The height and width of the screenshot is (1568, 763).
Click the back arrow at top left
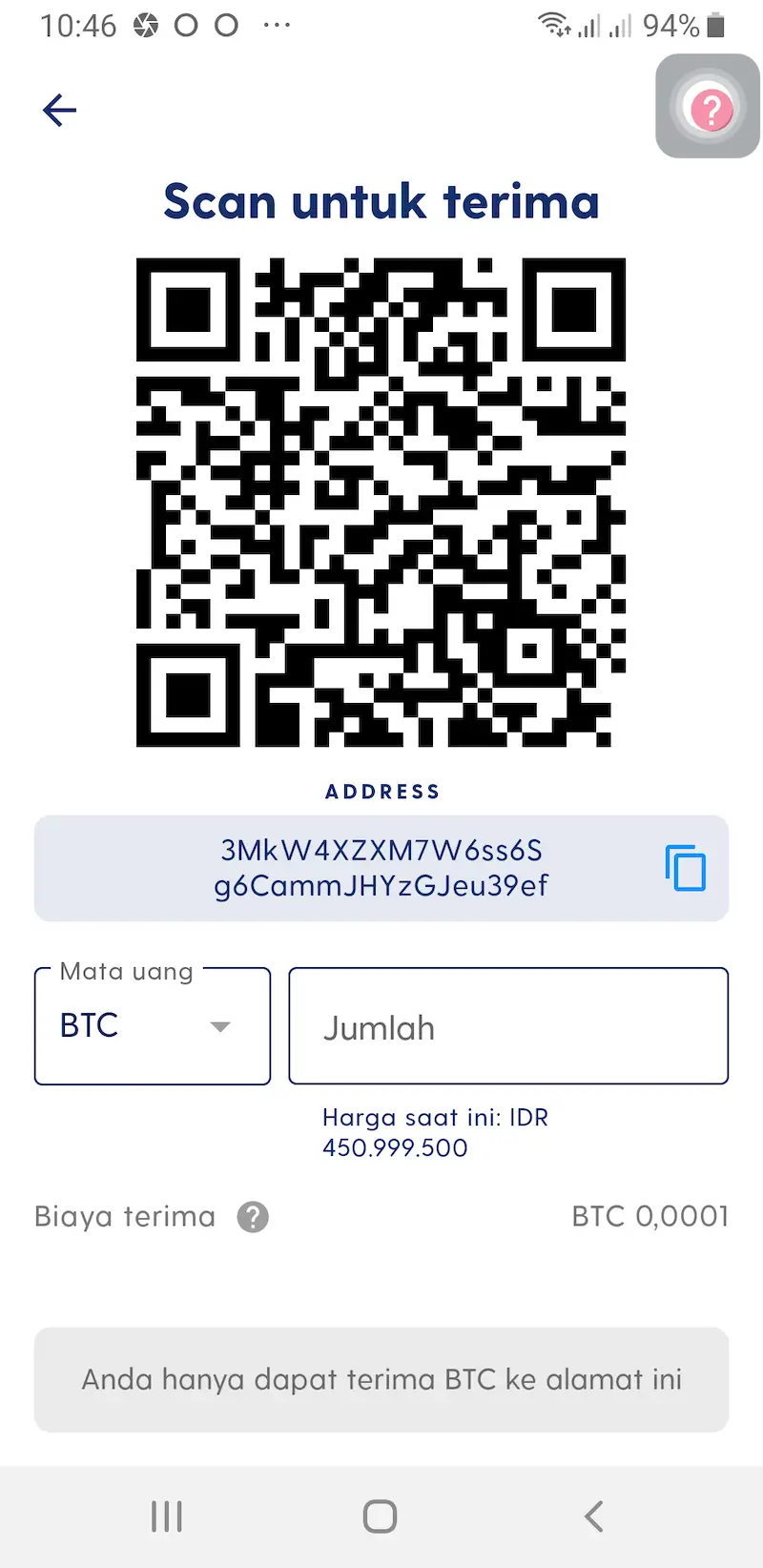pos(59,110)
